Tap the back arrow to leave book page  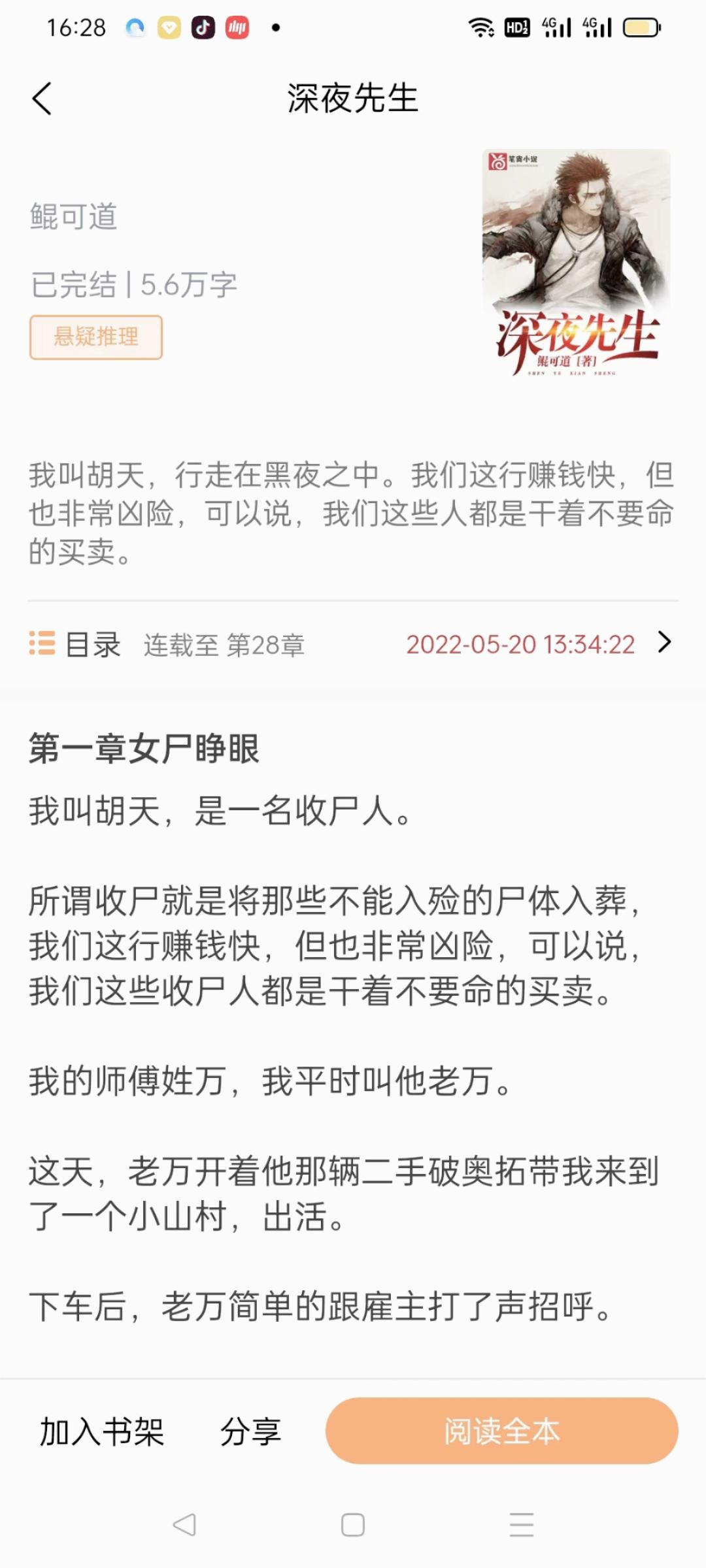(41, 98)
